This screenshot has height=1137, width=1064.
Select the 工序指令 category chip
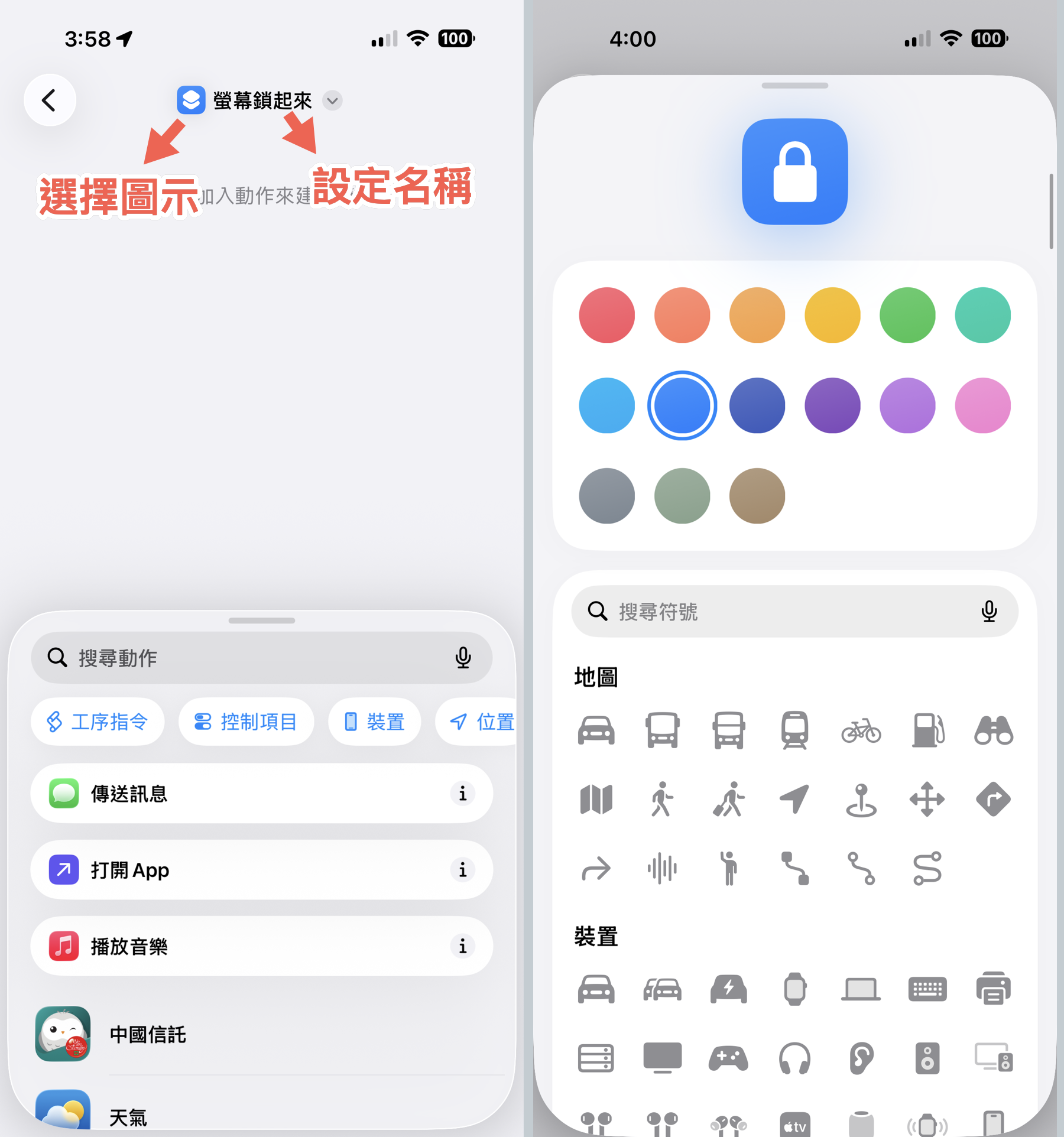tap(98, 722)
